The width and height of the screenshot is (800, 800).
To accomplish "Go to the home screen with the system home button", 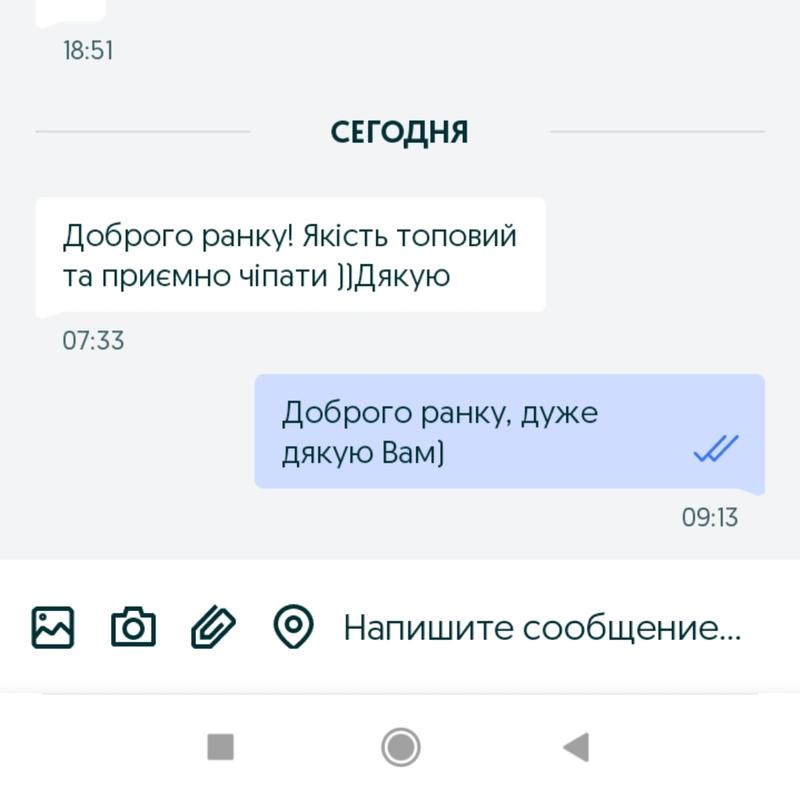I will (401, 747).
